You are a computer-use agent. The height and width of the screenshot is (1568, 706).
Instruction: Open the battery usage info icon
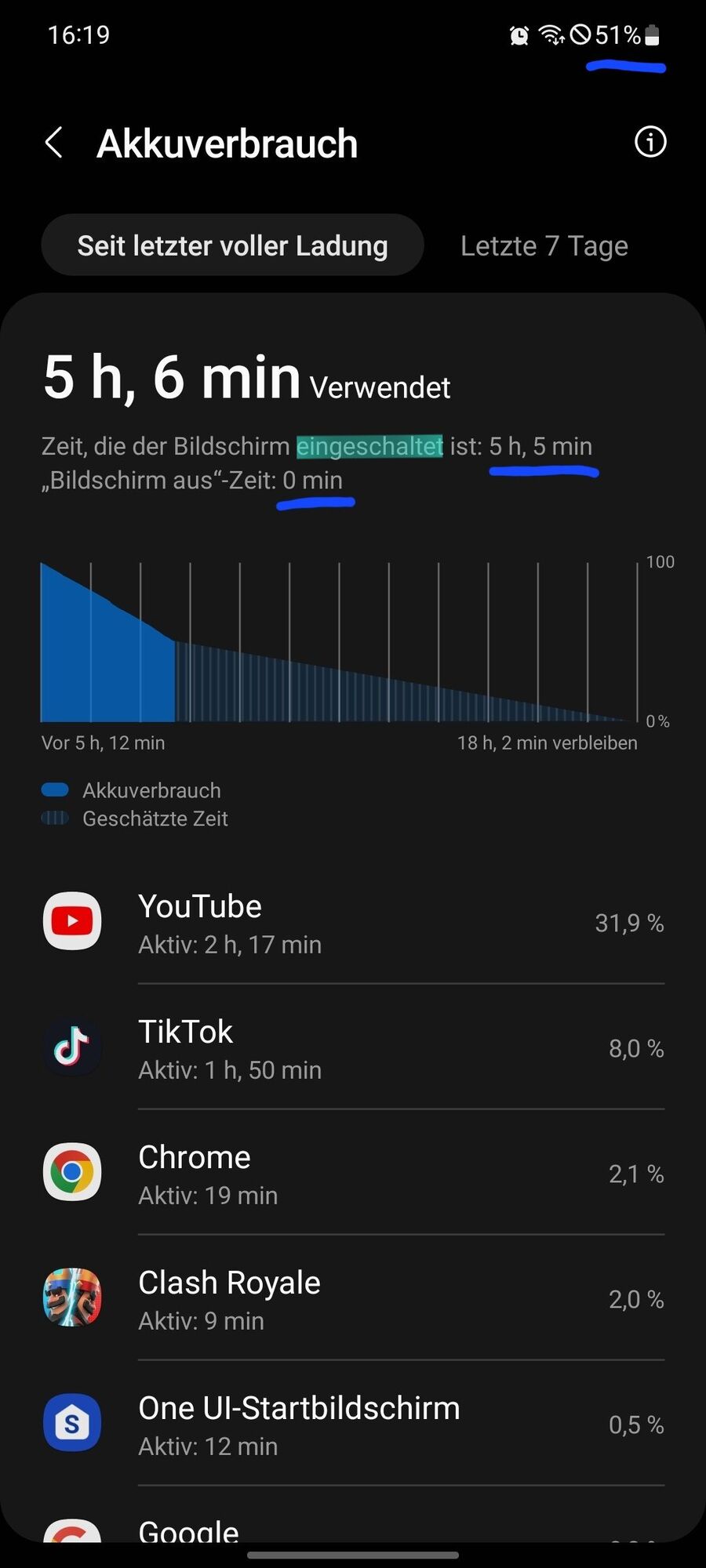tap(650, 143)
